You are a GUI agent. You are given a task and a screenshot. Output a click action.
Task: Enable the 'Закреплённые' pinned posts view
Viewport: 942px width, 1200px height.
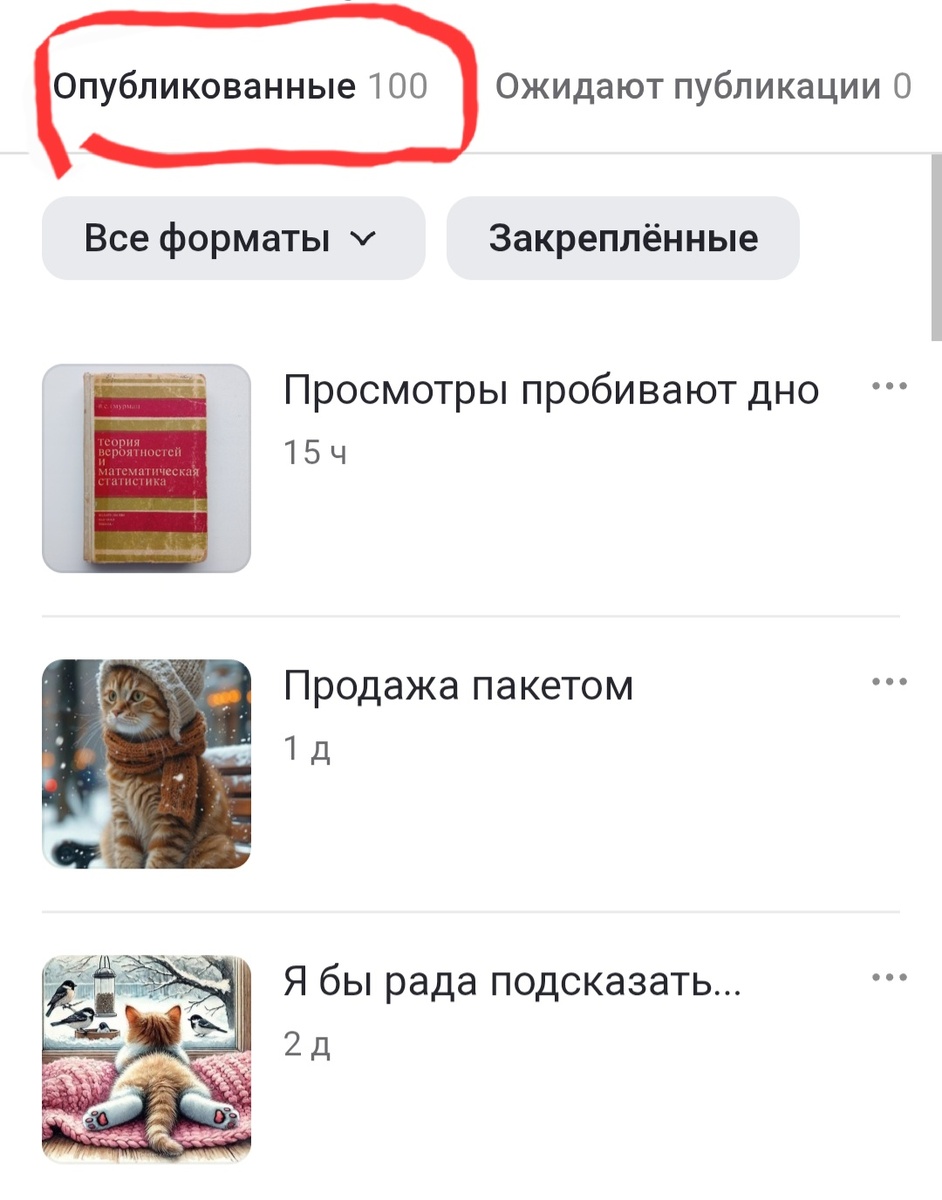(x=622, y=238)
